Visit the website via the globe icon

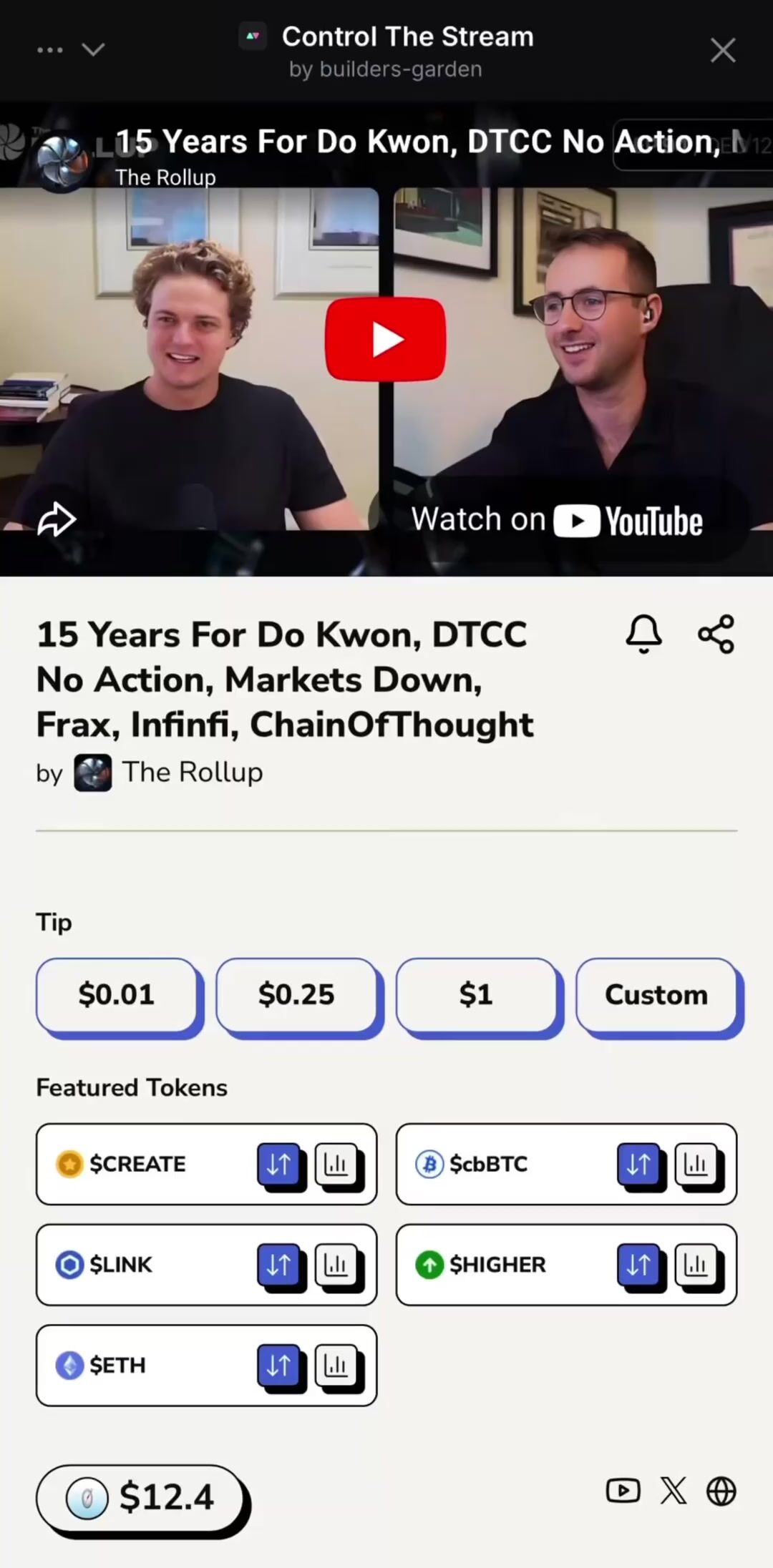[x=721, y=1491]
